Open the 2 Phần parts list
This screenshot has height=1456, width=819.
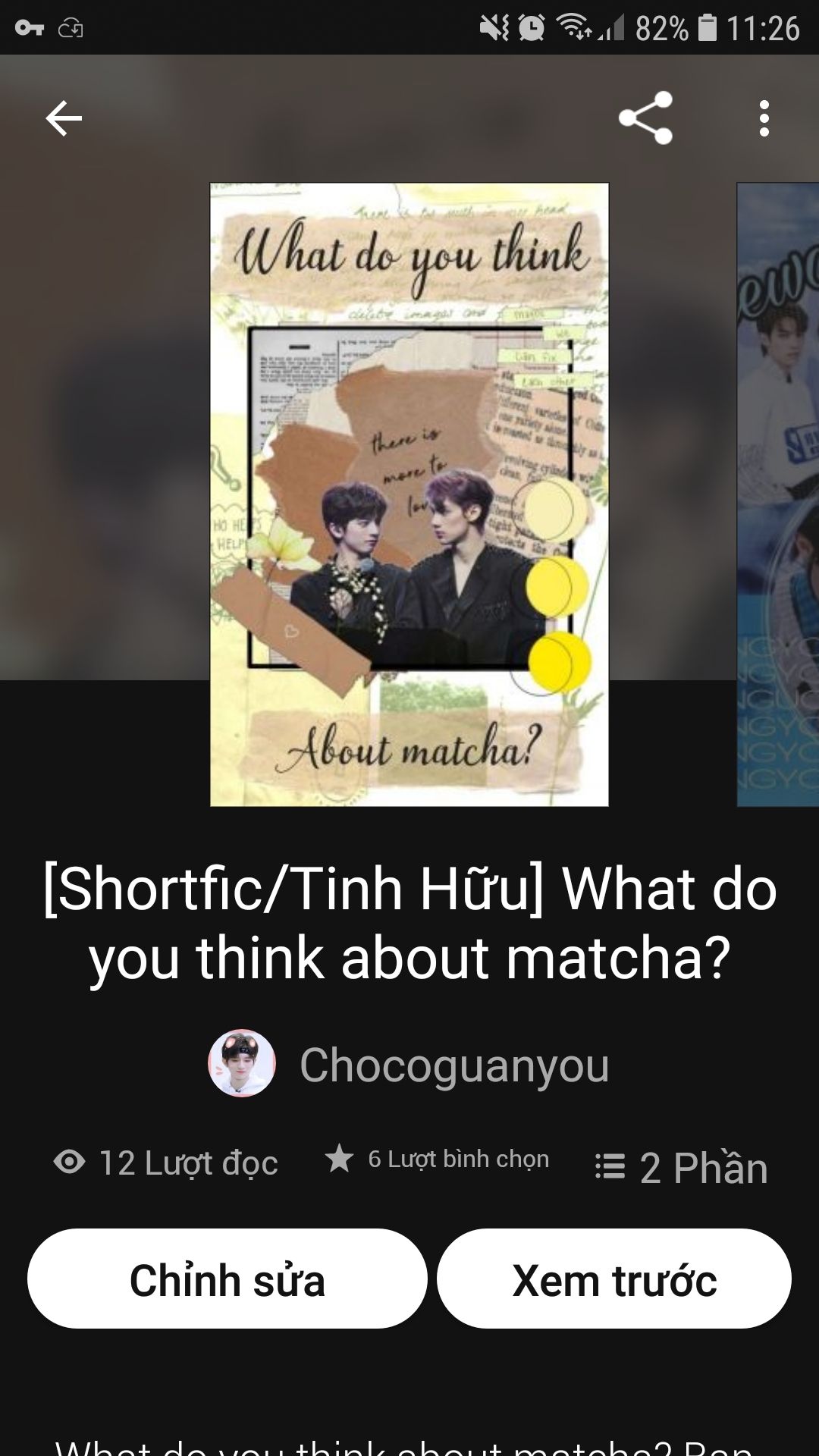pos(681,1167)
